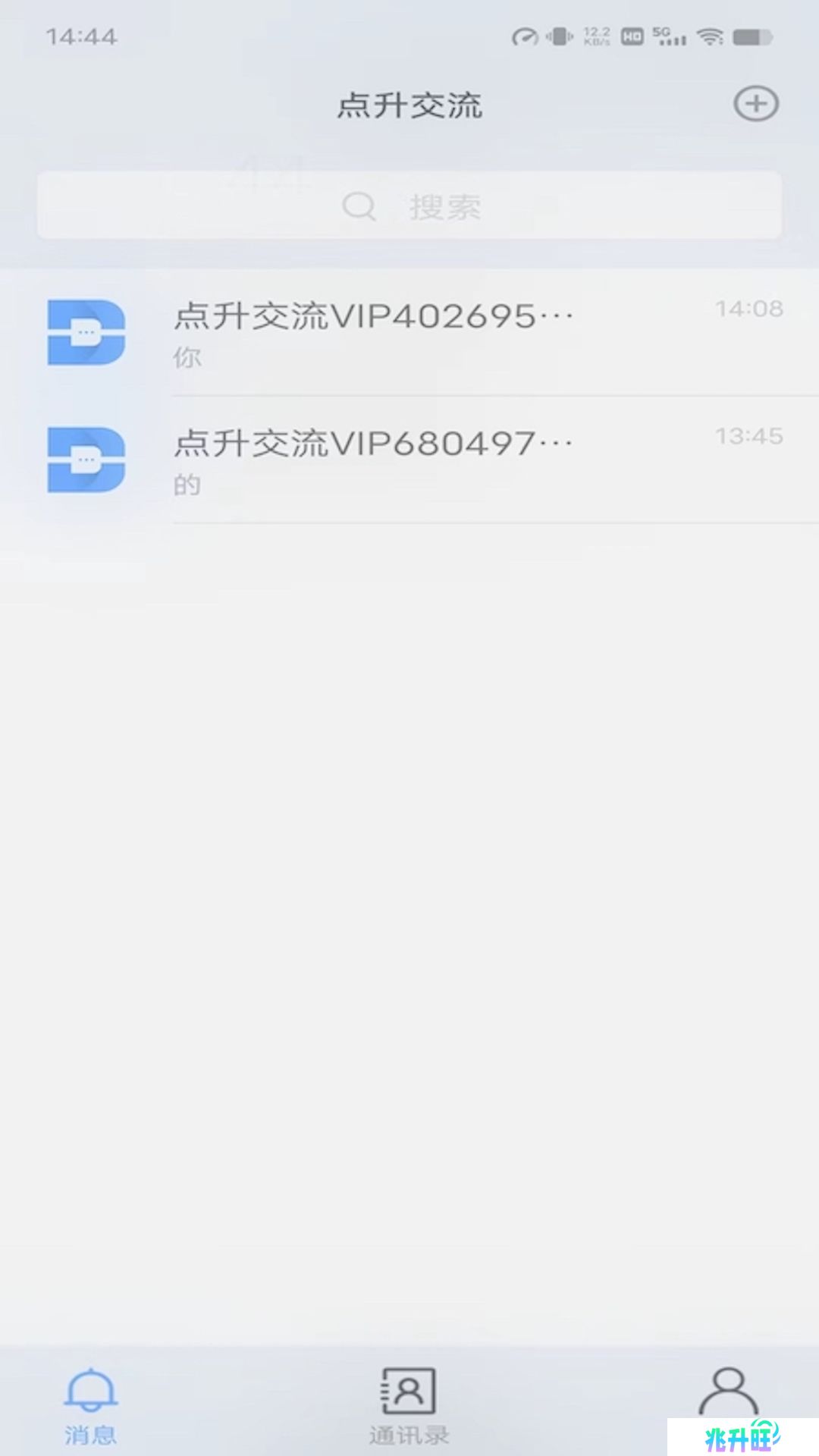Tap the plus icon in the header
The image size is (819, 1456).
click(x=756, y=104)
